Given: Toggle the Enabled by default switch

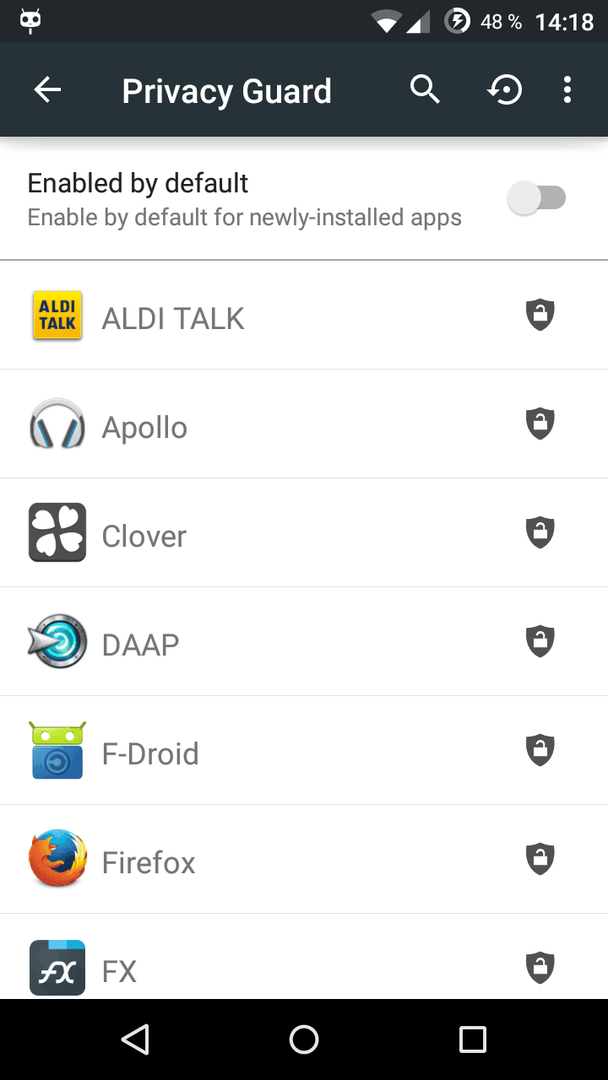Looking at the screenshot, I should (536, 198).
